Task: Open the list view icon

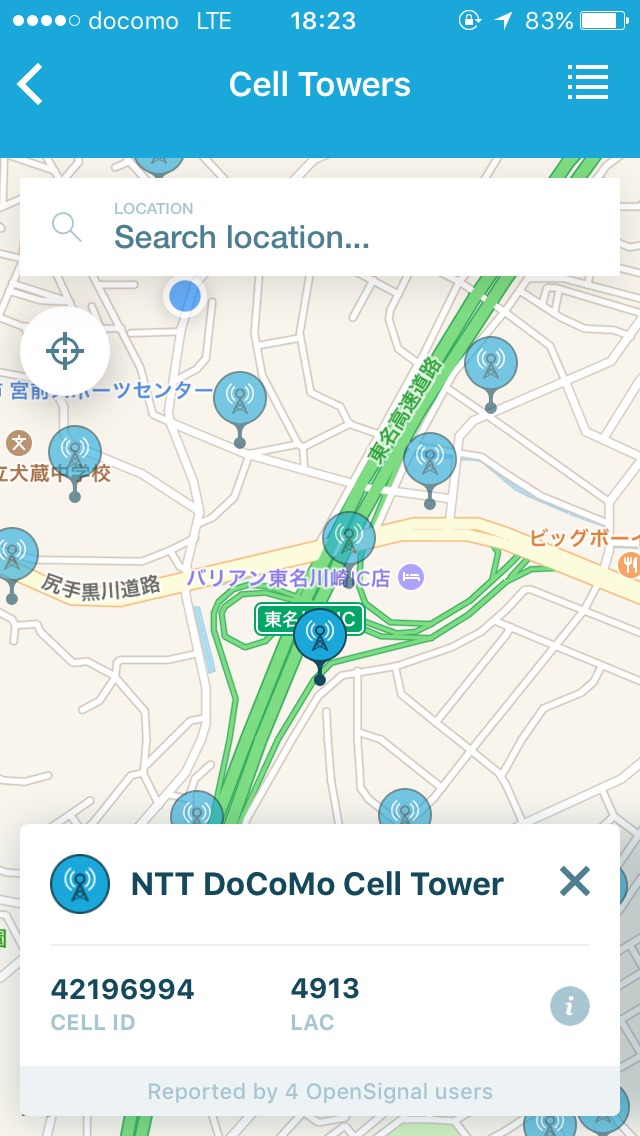Action: point(587,83)
